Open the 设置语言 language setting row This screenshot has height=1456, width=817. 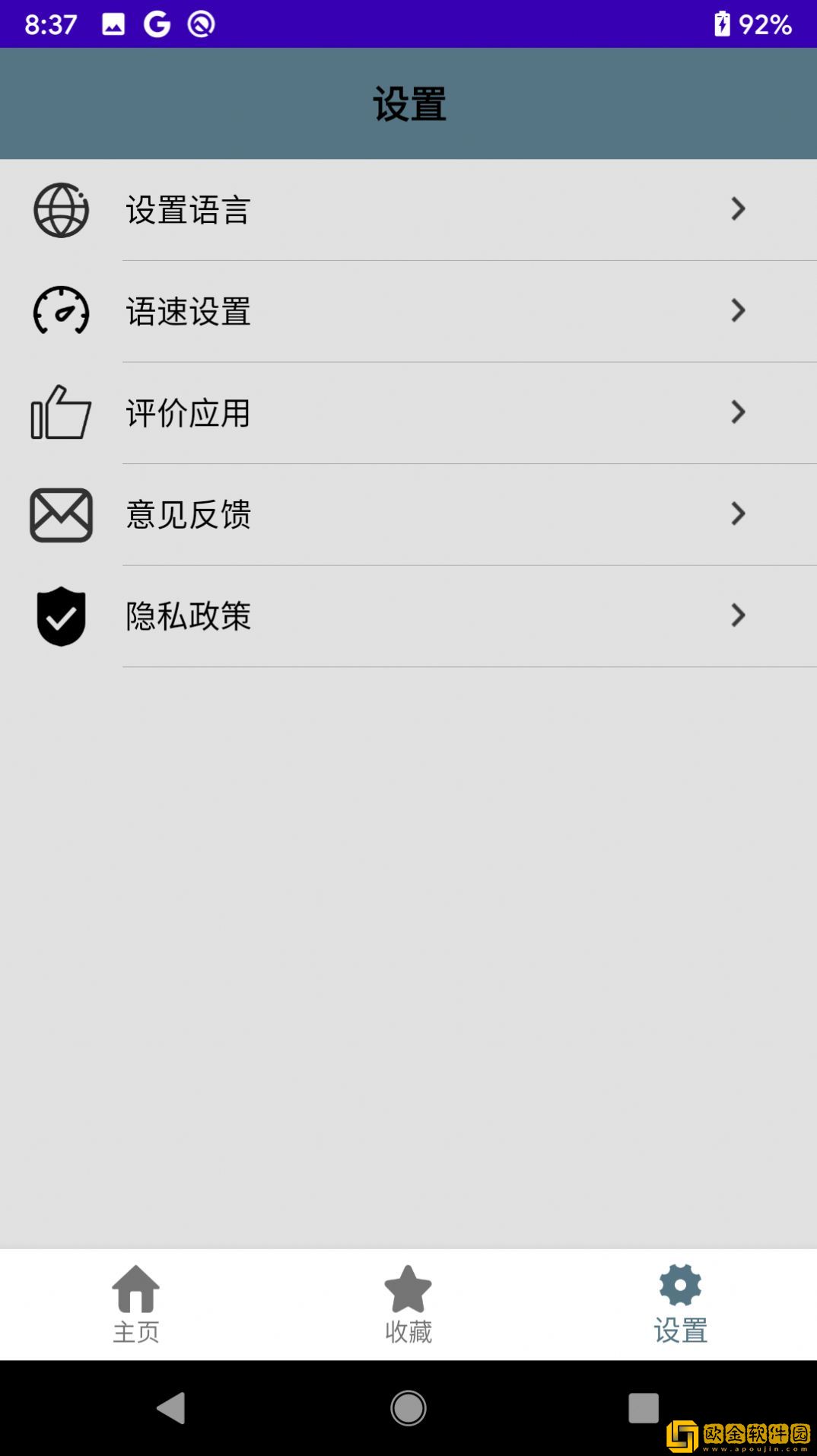[x=408, y=210]
